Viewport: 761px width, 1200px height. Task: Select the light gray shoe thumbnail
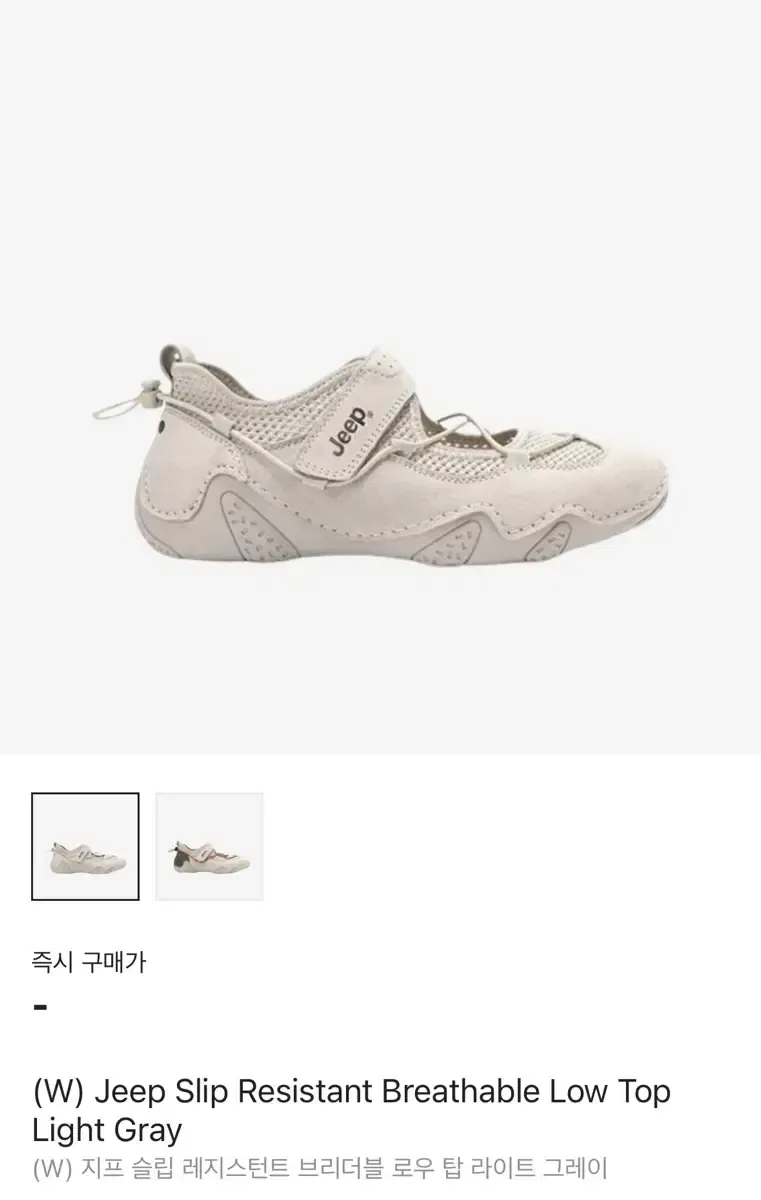85,846
